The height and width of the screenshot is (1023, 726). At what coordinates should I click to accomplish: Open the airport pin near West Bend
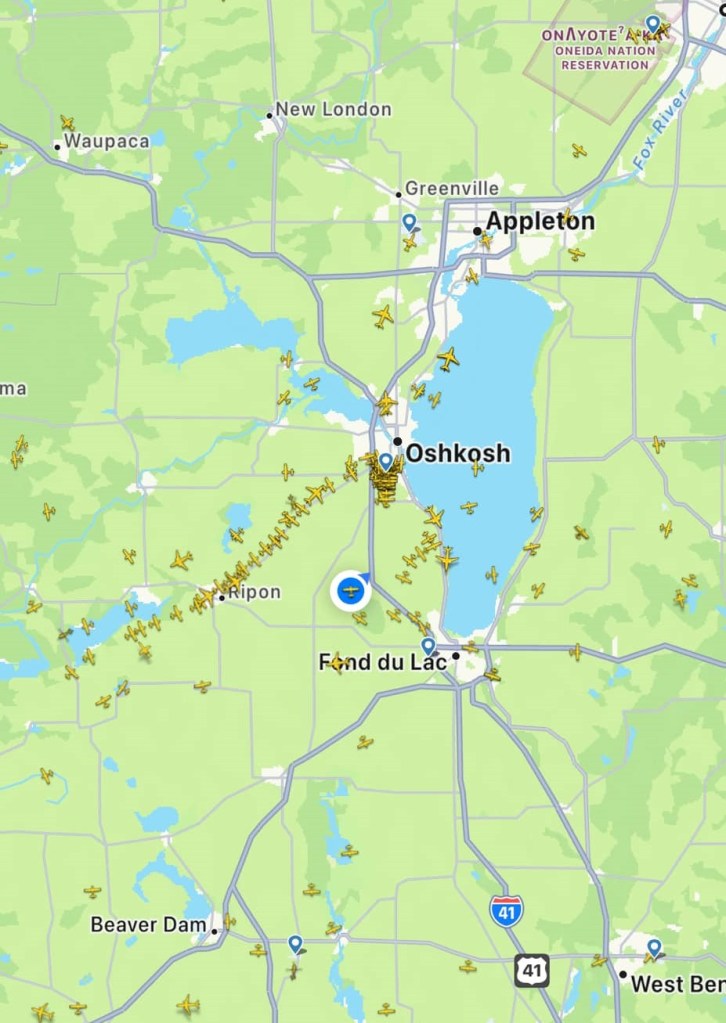tap(654, 946)
